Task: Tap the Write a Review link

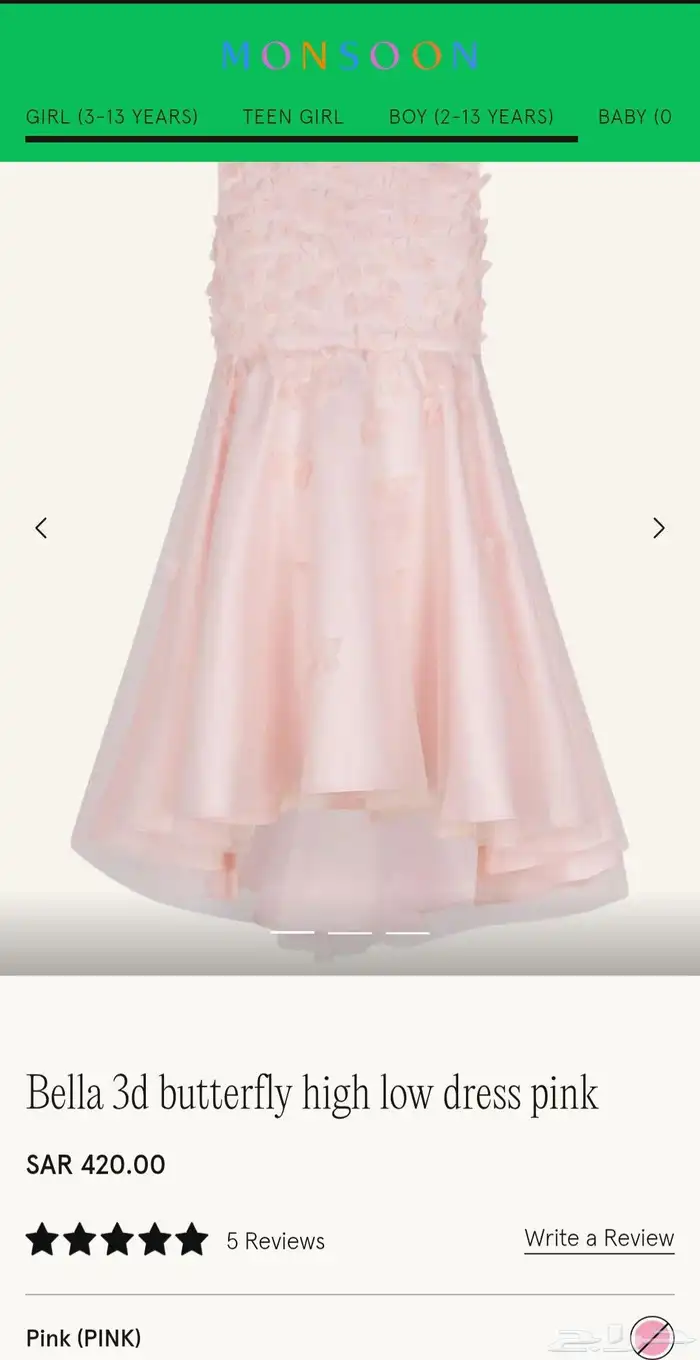Action: coord(599,1238)
